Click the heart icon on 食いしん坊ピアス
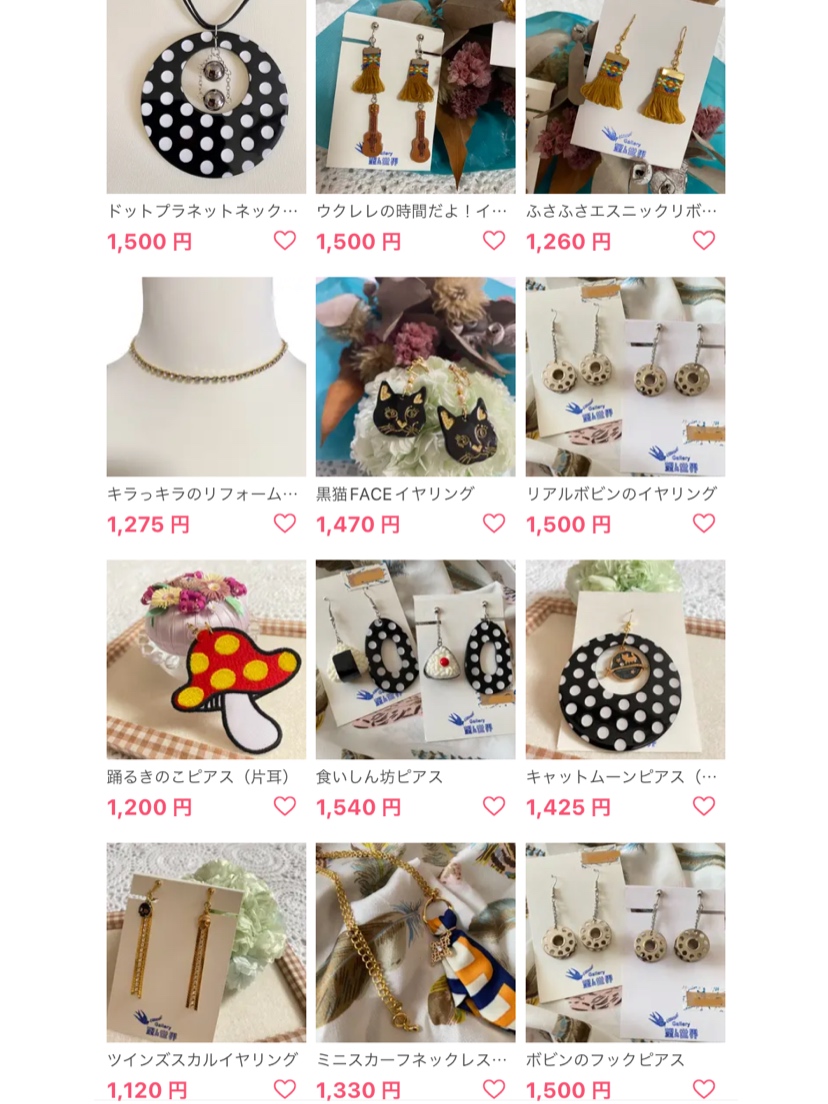 (x=494, y=806)
